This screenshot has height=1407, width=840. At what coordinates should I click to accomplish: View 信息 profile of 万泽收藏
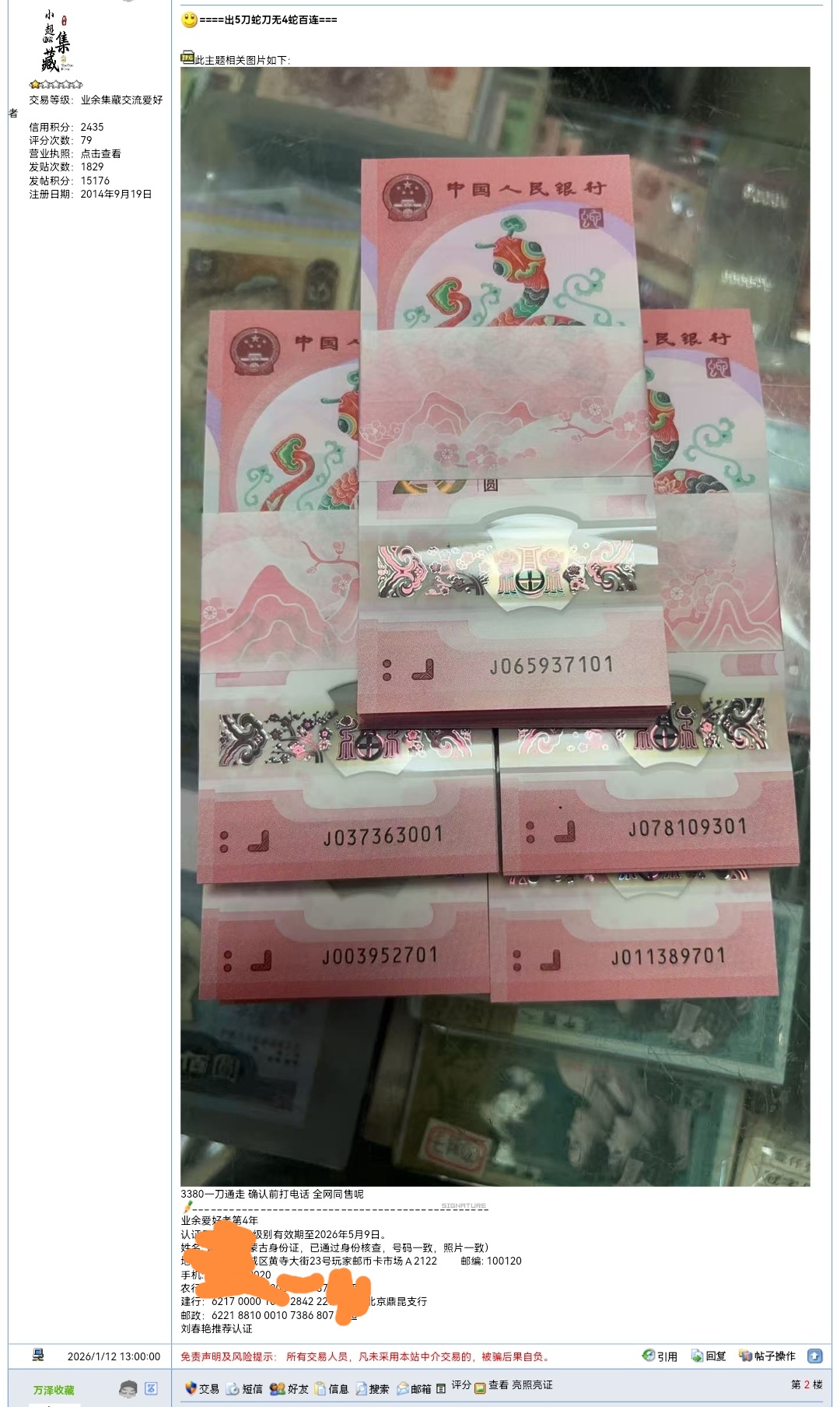[331, 1388]
